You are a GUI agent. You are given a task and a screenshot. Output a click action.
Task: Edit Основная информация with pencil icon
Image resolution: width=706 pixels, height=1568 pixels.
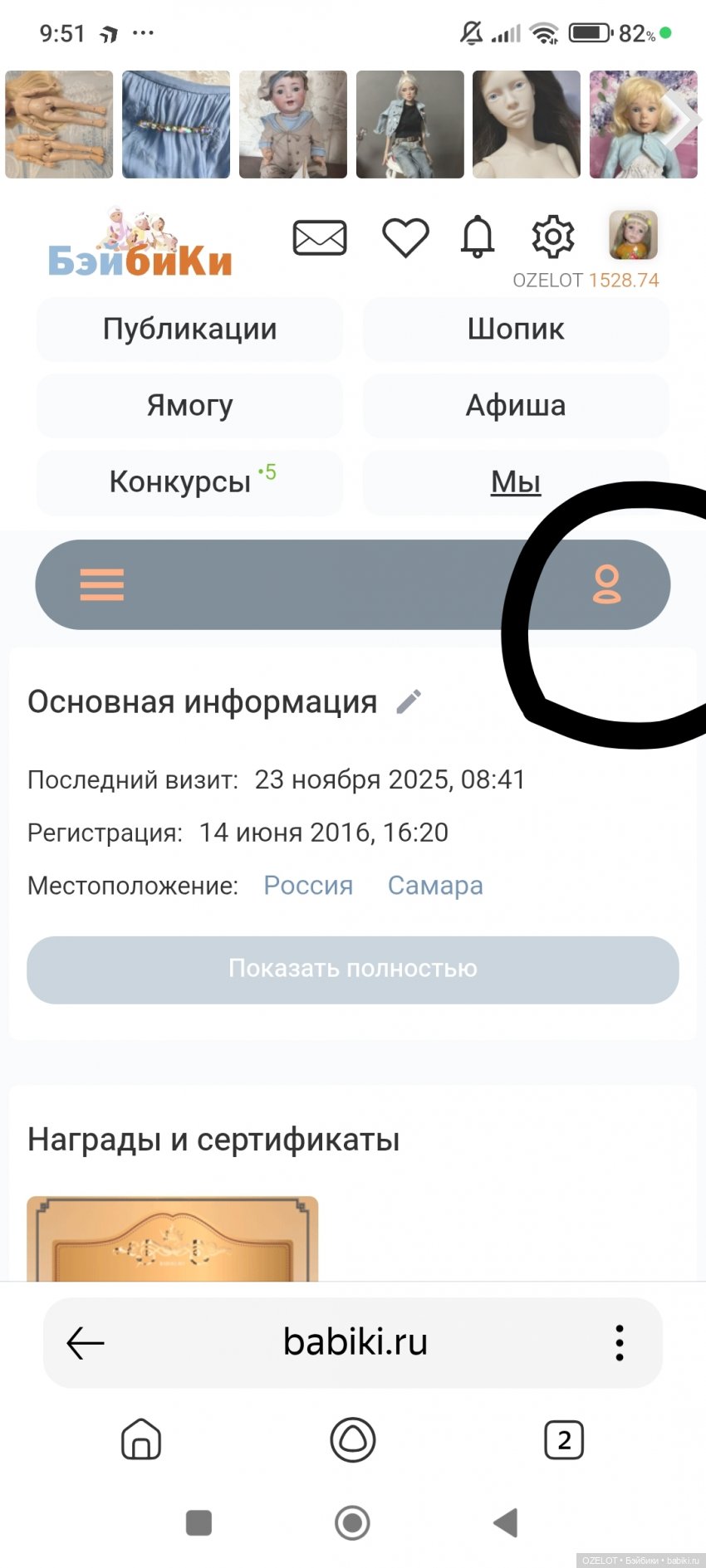click(409, 702)
